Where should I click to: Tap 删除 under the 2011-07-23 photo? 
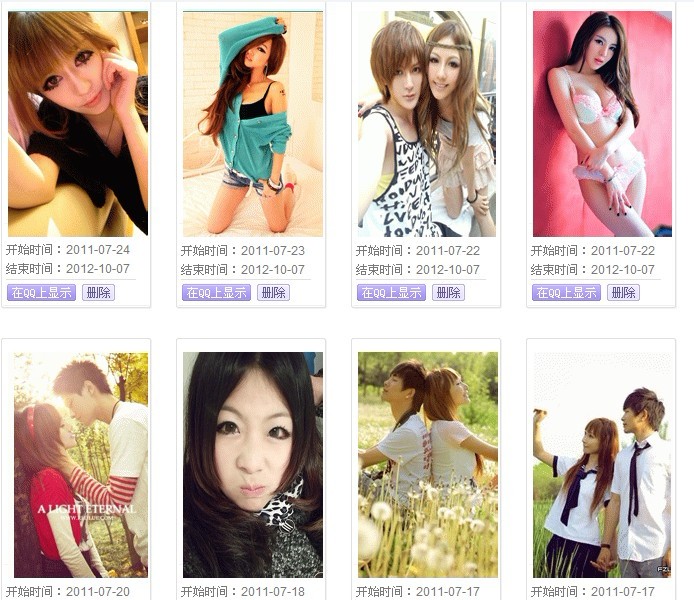click(273, 293)
